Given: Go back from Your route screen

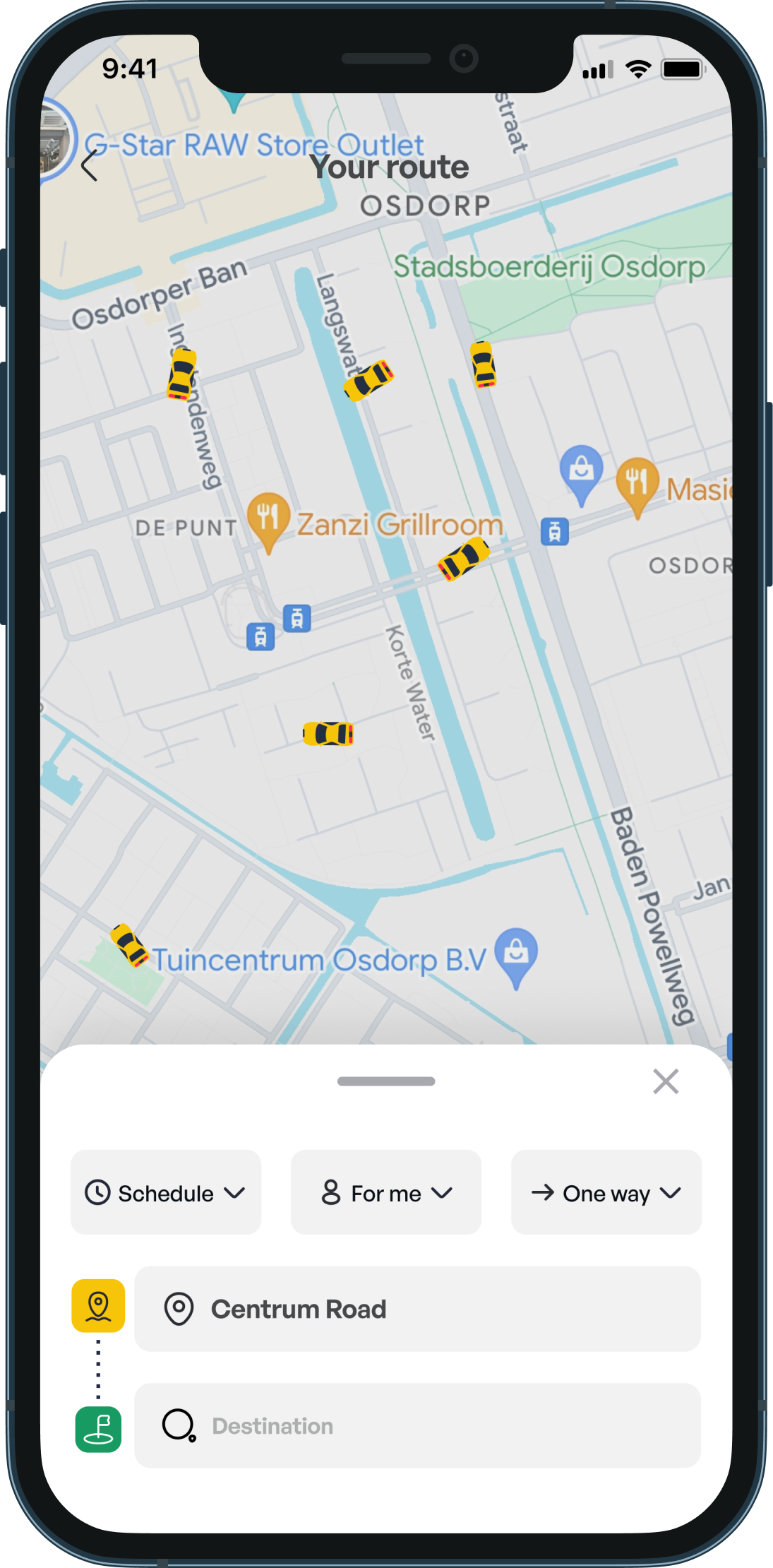Looking at the screenshot, I should (89, 166).
